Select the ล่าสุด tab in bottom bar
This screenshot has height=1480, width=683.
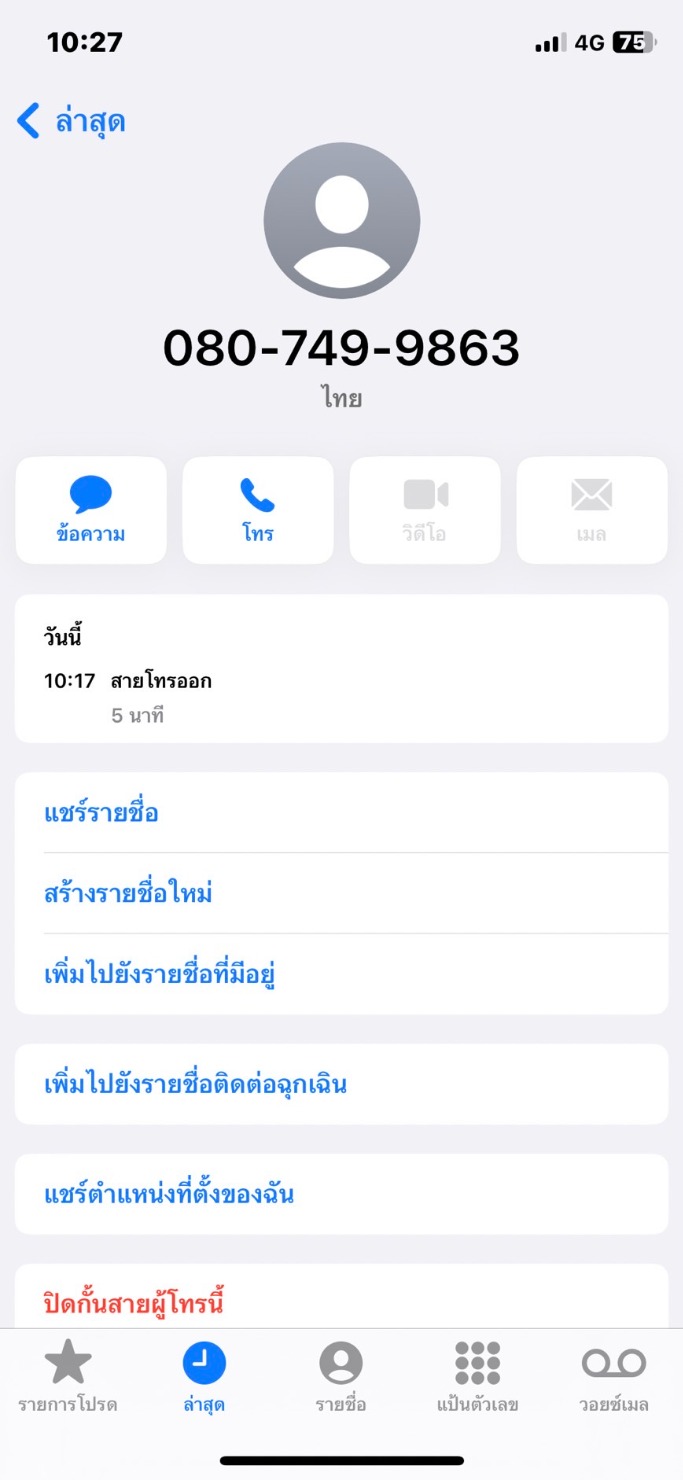[204, 1377]
